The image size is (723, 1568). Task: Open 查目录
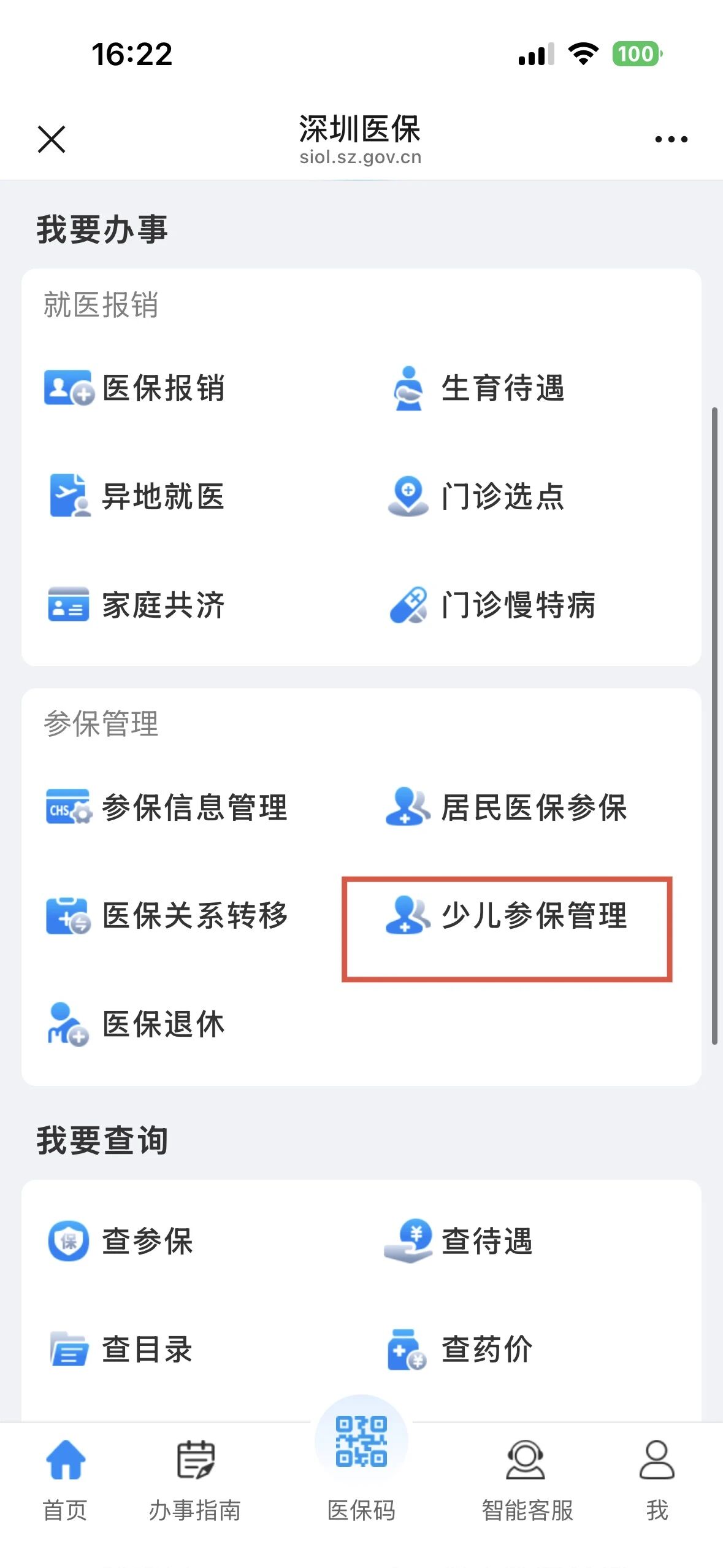coord(120,1350)
